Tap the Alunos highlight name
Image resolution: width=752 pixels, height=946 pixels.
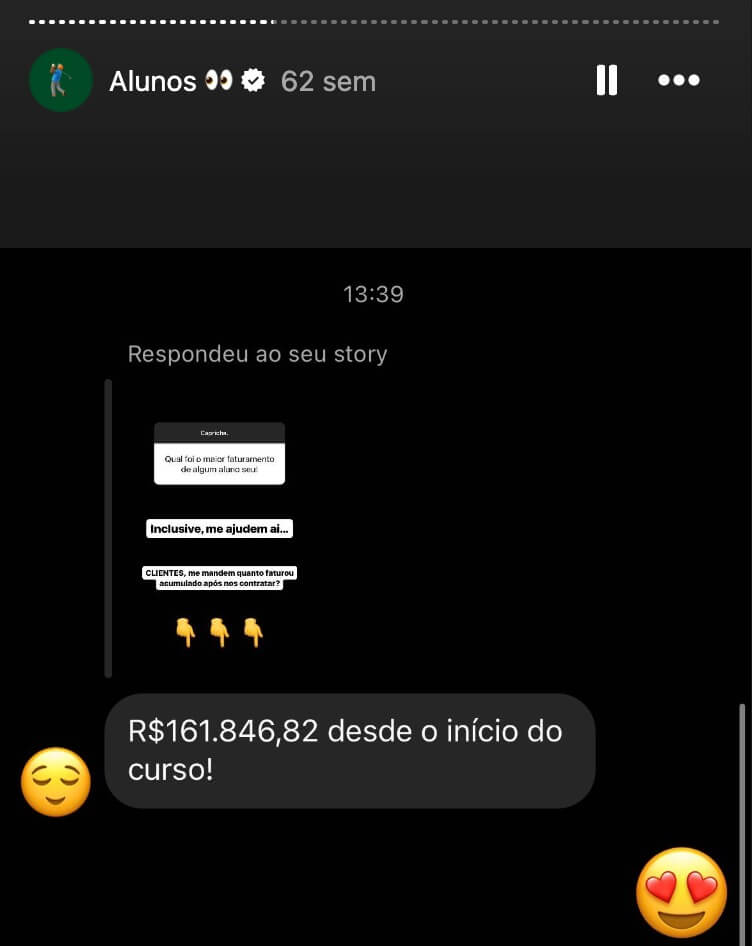[x=152, y=81]
